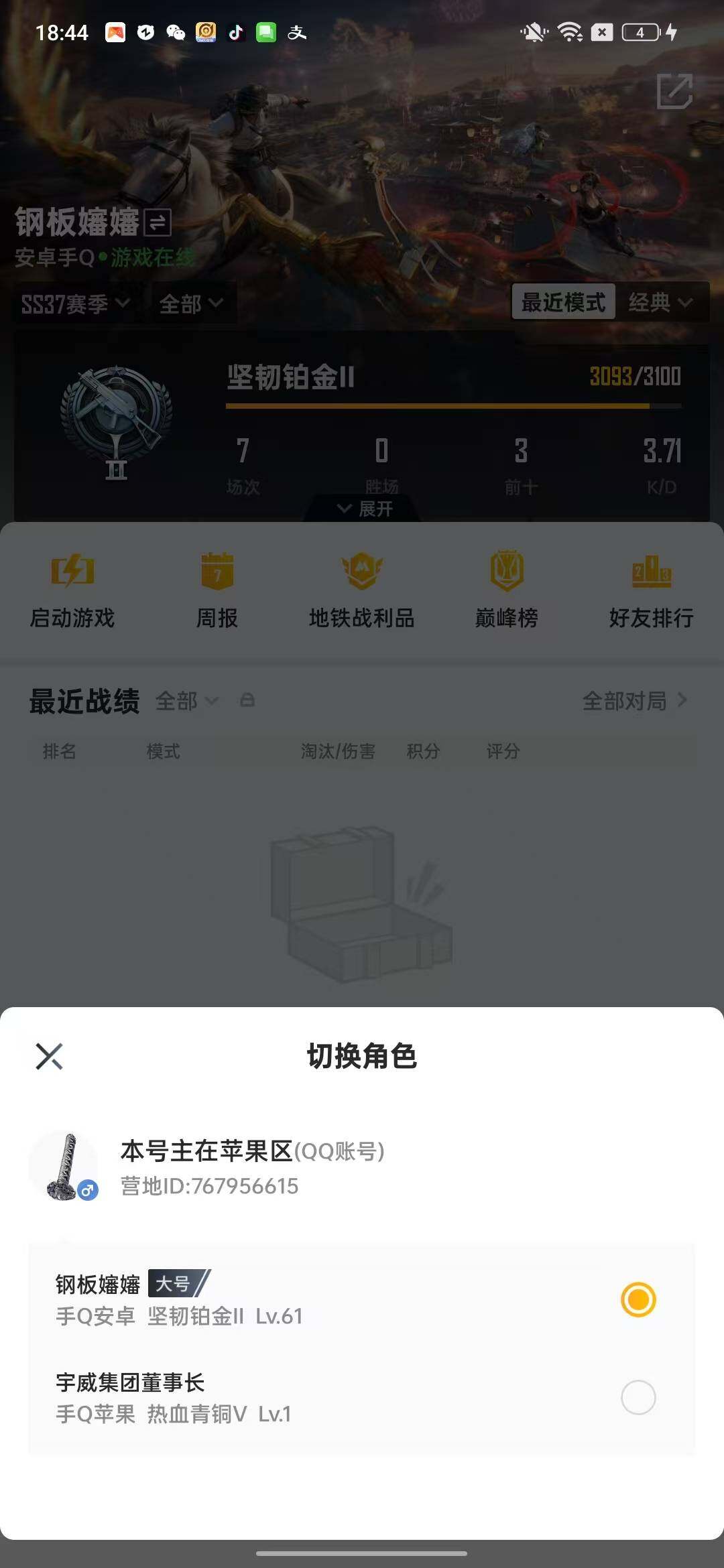Tap the lock icon next to 最近战绩 filter
724x1568 pixels.
pyautogui.click(x=248, y=701)
